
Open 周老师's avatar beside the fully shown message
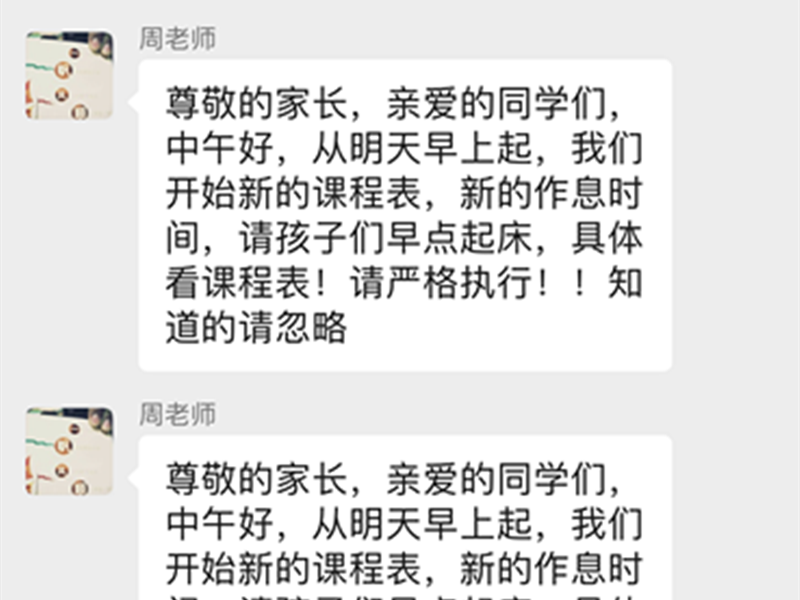tap(69, 75)
